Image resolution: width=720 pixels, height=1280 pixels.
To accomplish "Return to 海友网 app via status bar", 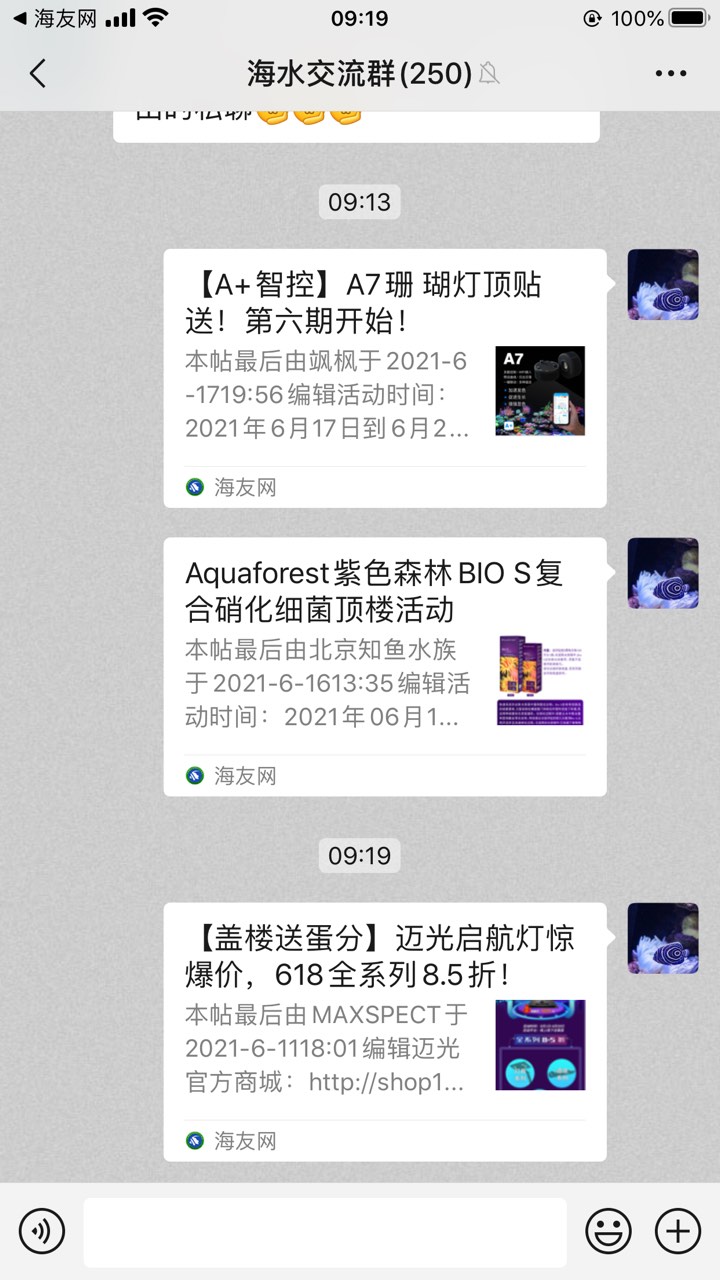I will [48, 18].
